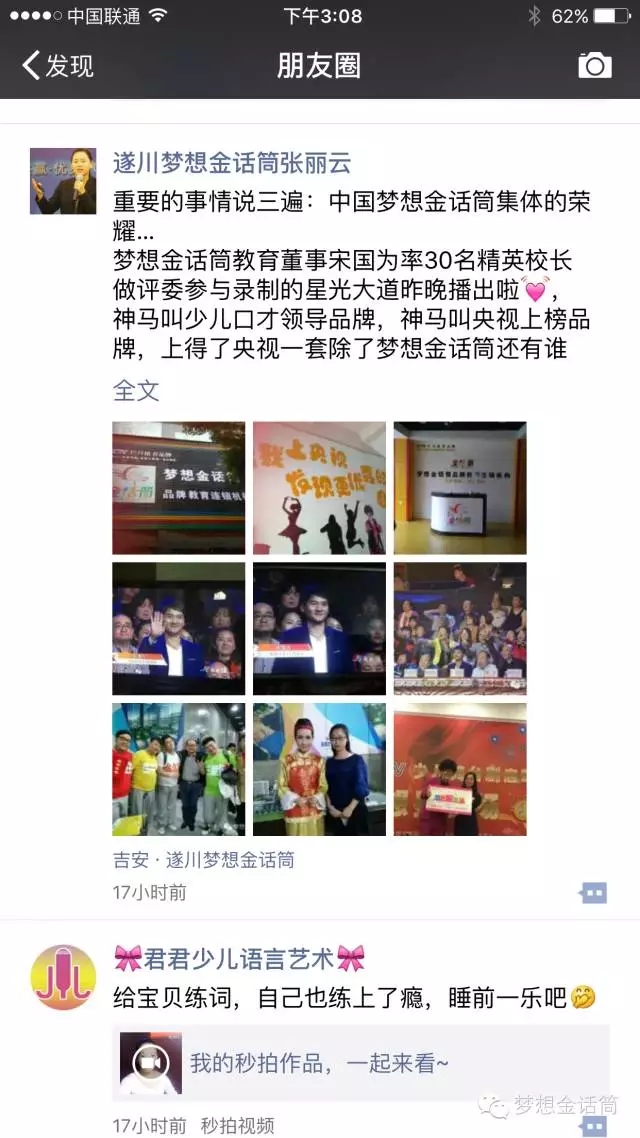Open 君君少儿语言艺术's avatar

coord(63,977)
